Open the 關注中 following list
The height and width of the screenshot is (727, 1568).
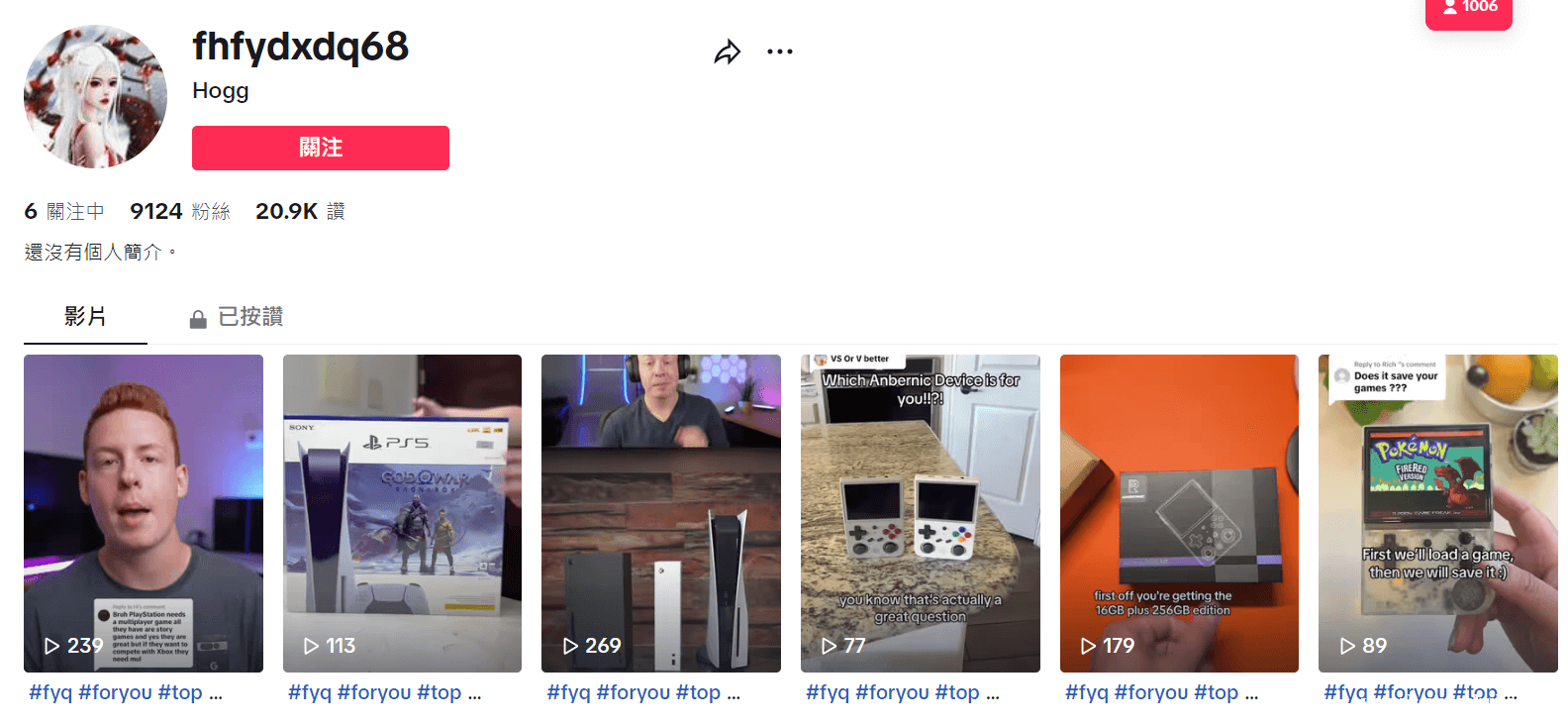[64, 211]
